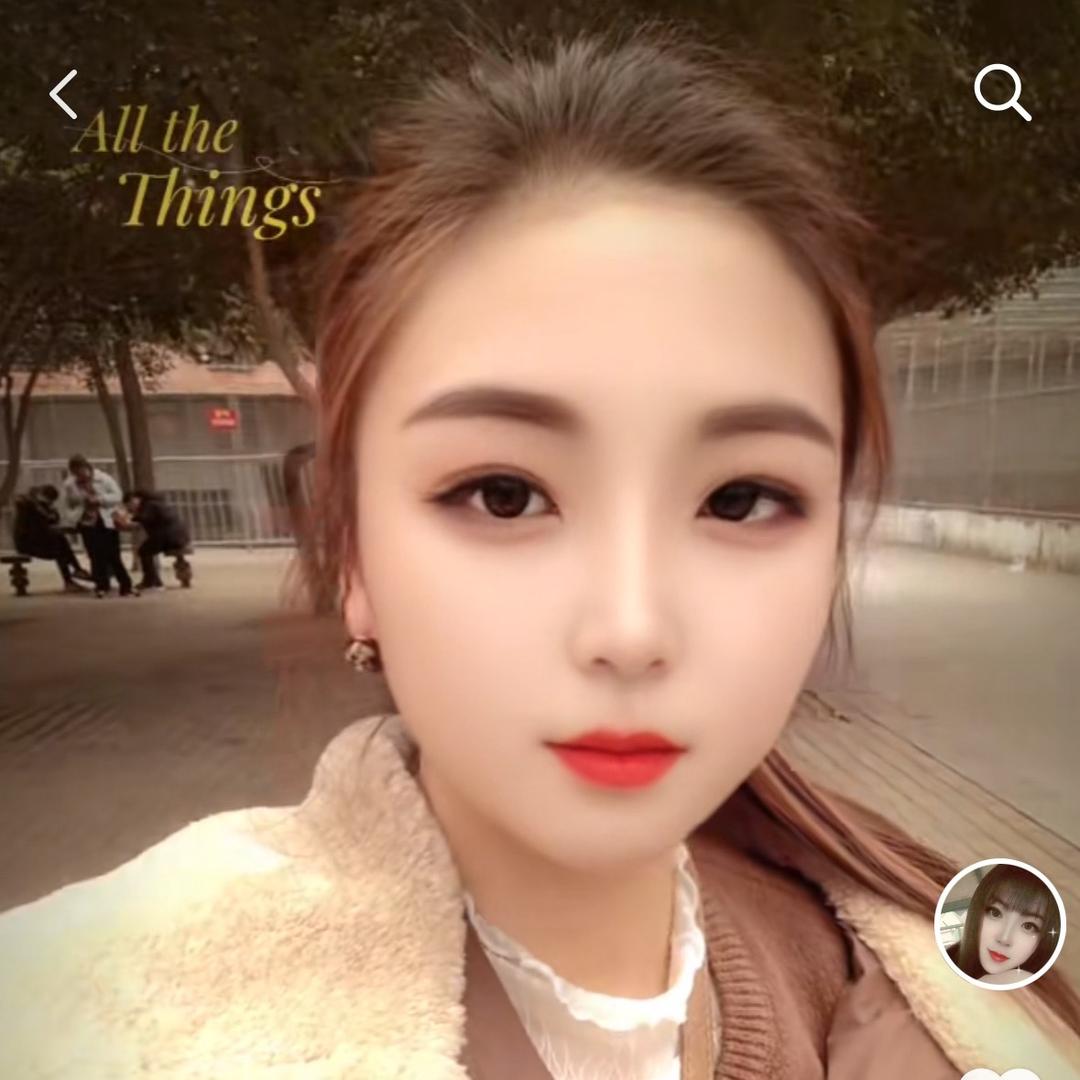Go back using the top-left arrow
Viewport: 1080px width, 1080px height.
[64, 95]
